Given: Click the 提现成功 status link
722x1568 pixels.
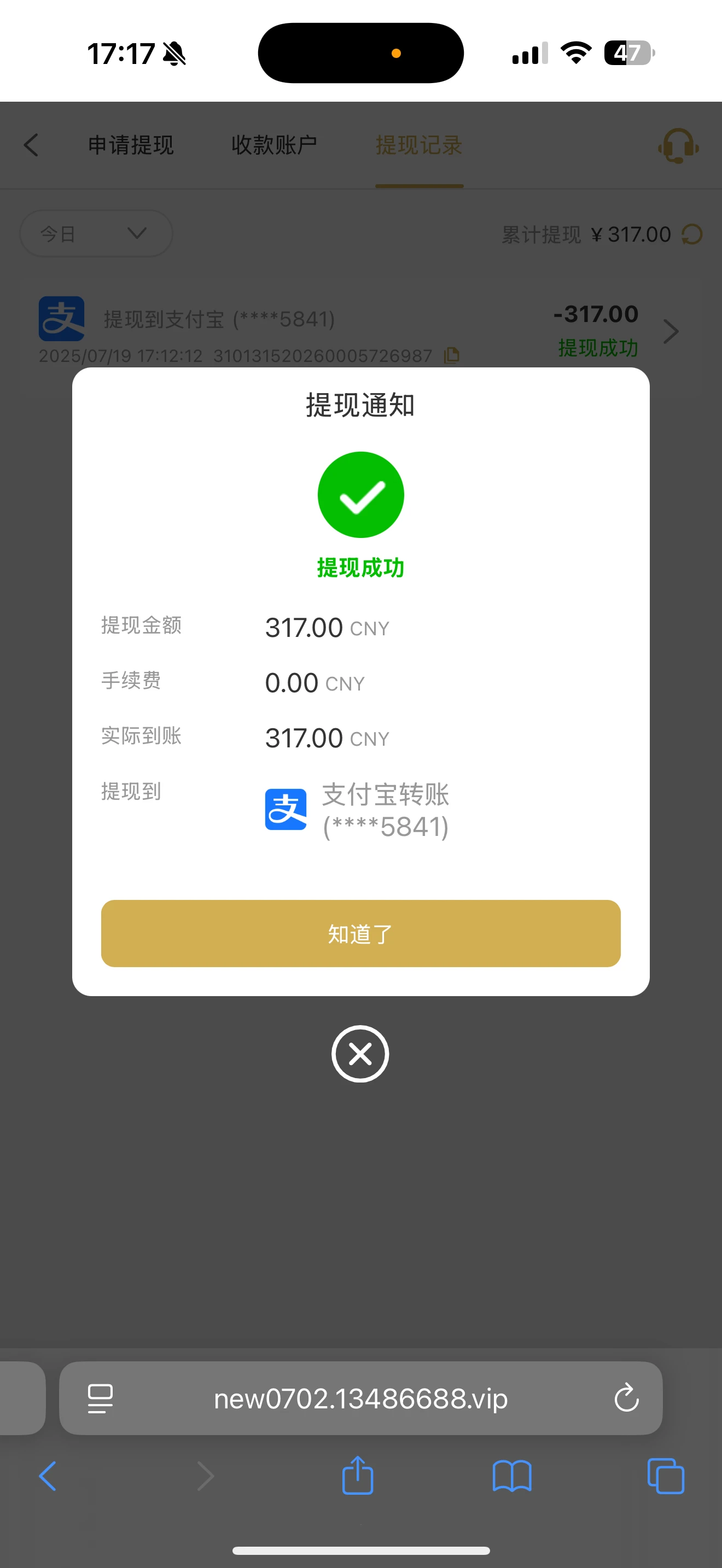Looking at the screenshot, I should pos(597,348).
